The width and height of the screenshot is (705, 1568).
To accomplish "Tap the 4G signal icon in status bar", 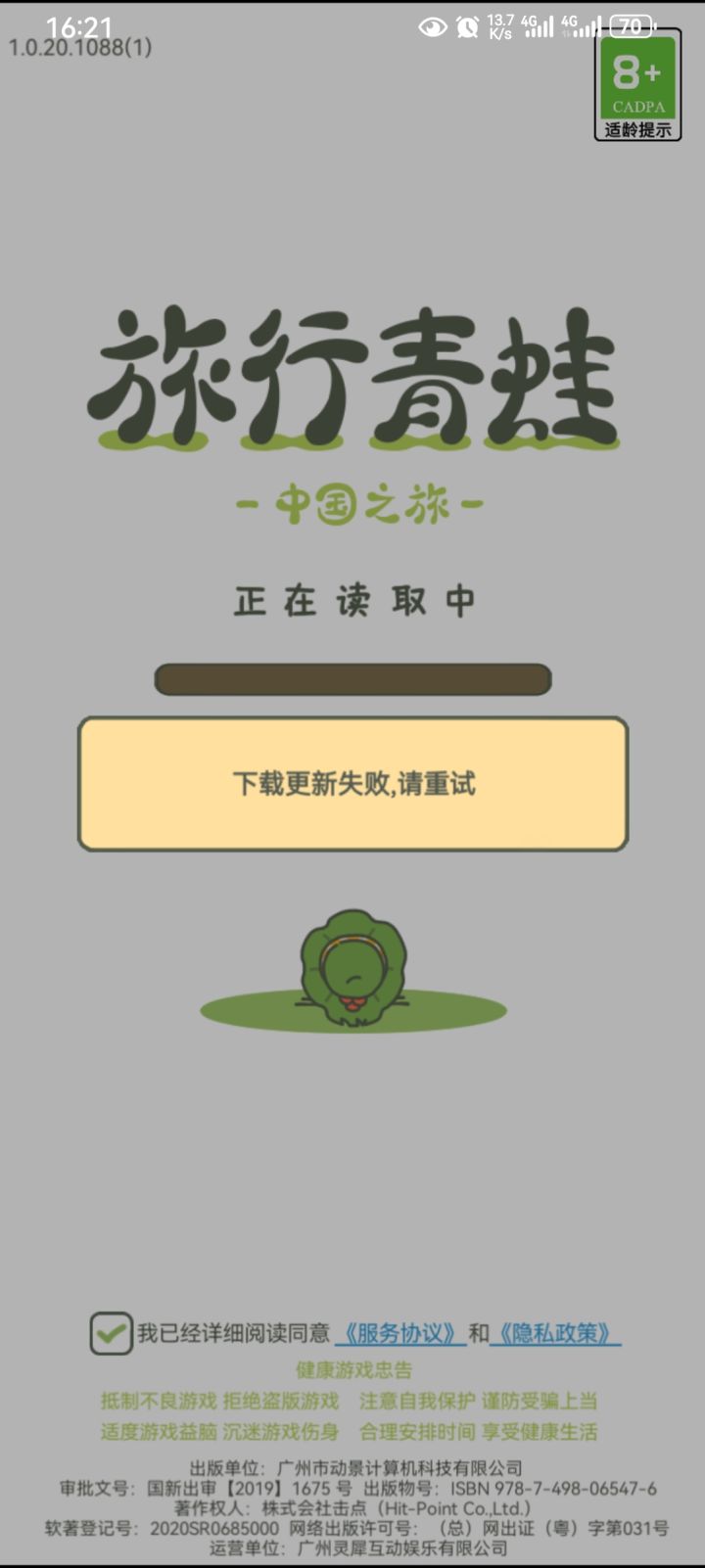I will pyautogui.click(x=542, y=26).
